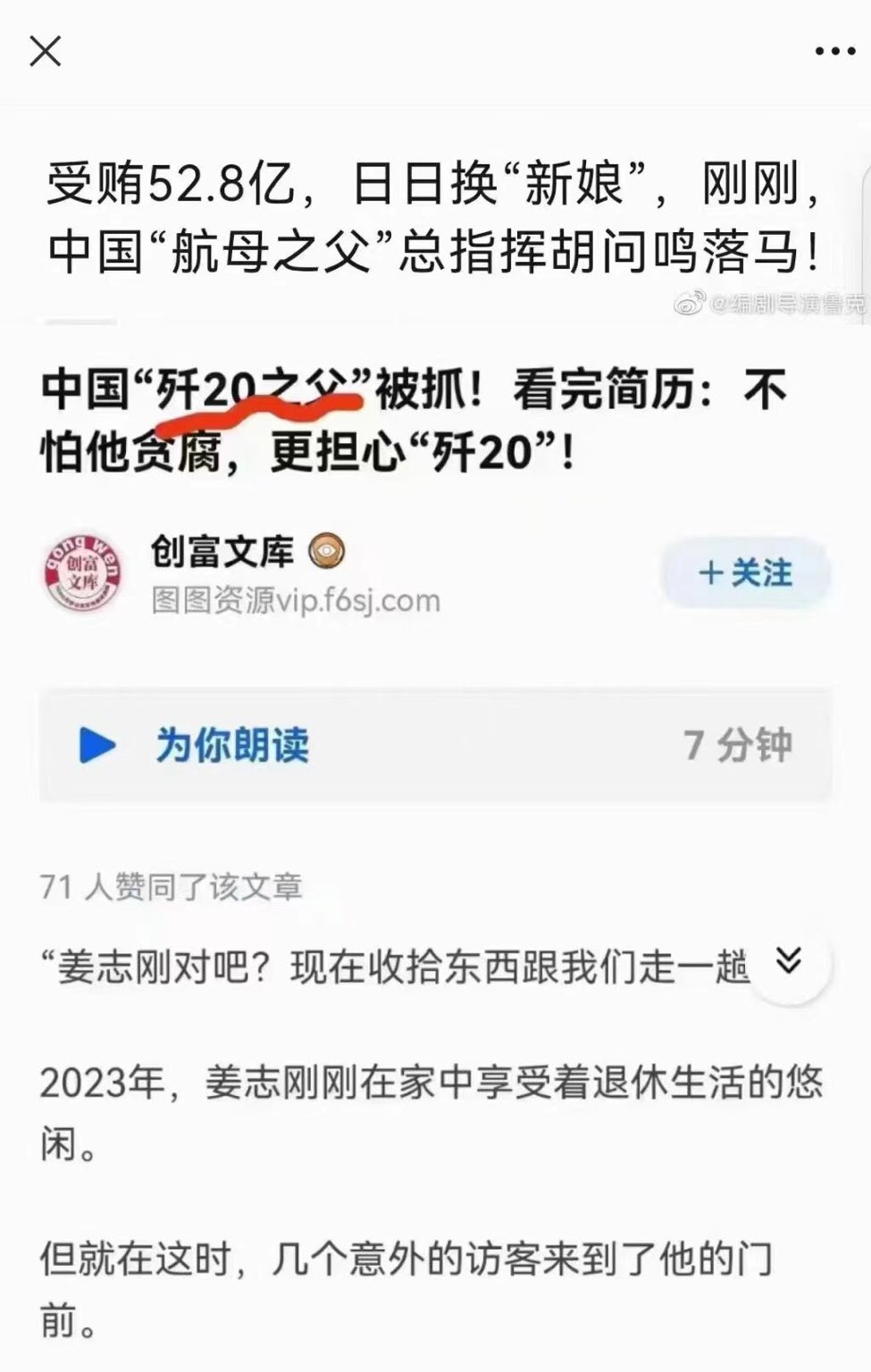
Task: Close the article page
Action: (x=45, y=51)
